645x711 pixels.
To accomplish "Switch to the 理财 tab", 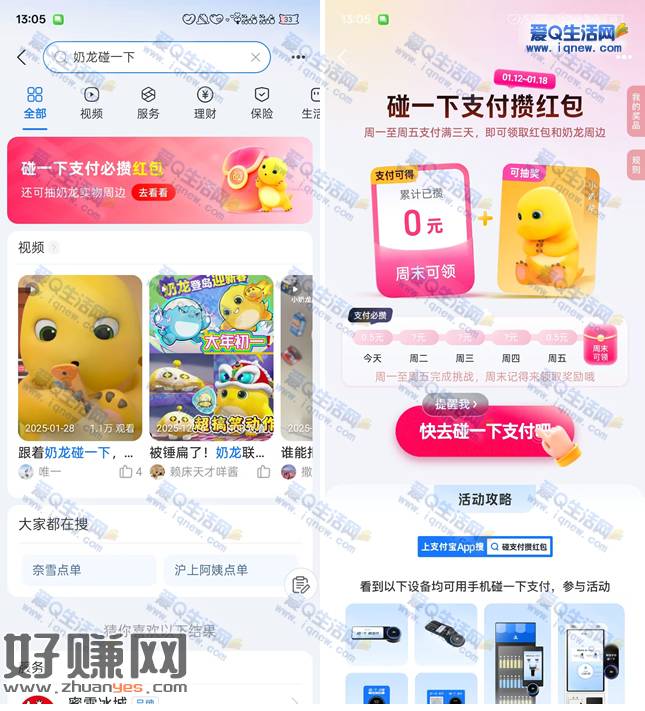I will pyautogui.click(x=205, y=102).
